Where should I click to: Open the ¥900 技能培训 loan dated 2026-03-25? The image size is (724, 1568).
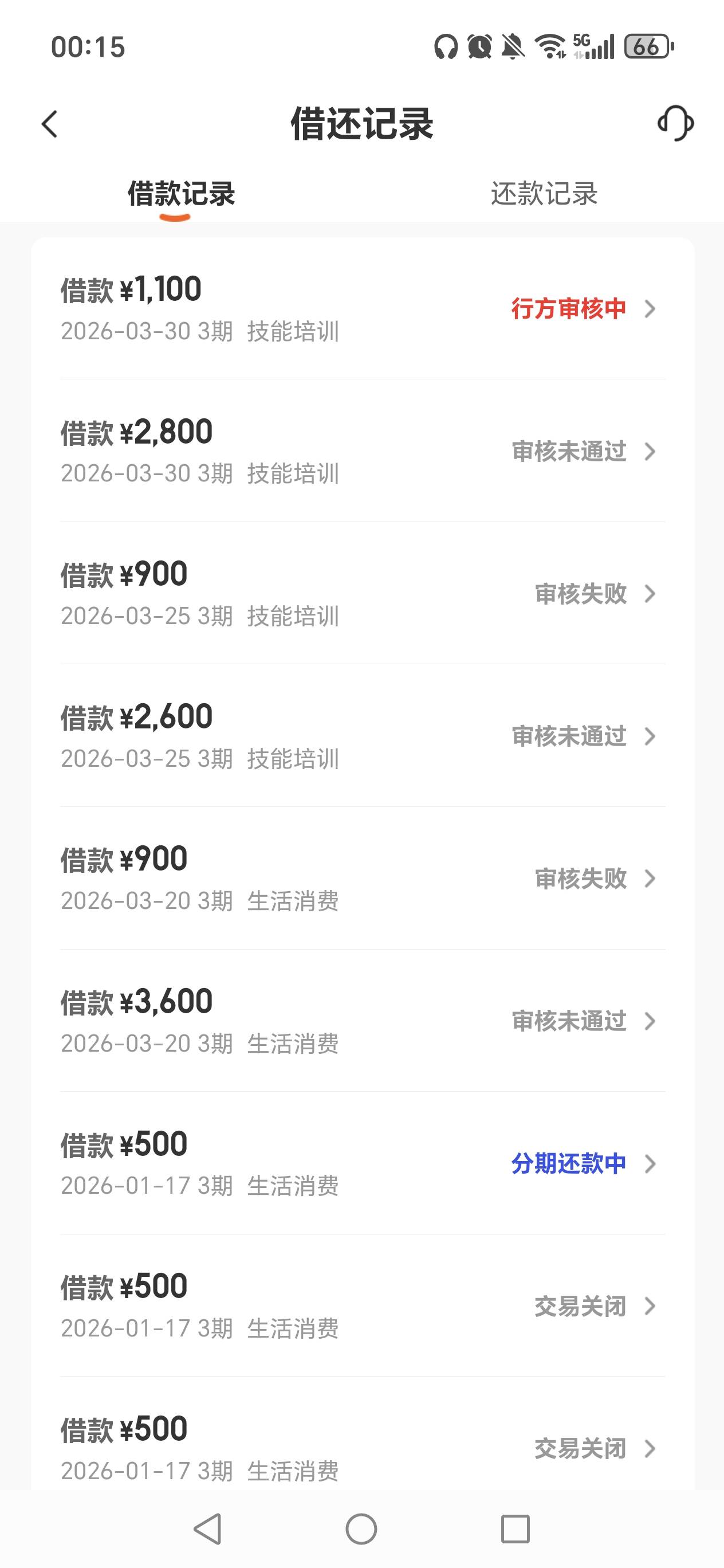pyautogui.click(x=363, y=594)
